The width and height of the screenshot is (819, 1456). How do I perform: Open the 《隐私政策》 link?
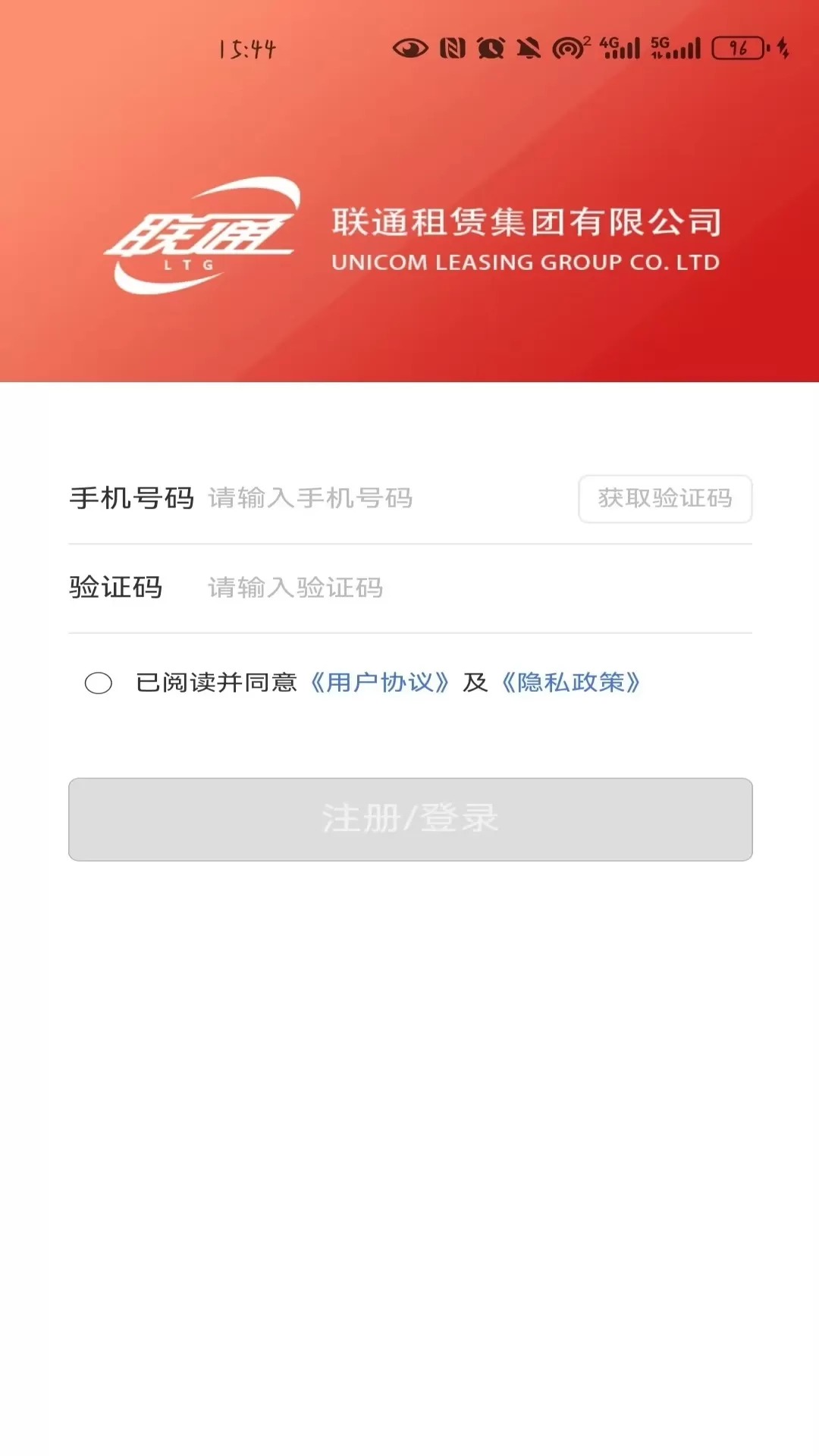click(571, 682)
